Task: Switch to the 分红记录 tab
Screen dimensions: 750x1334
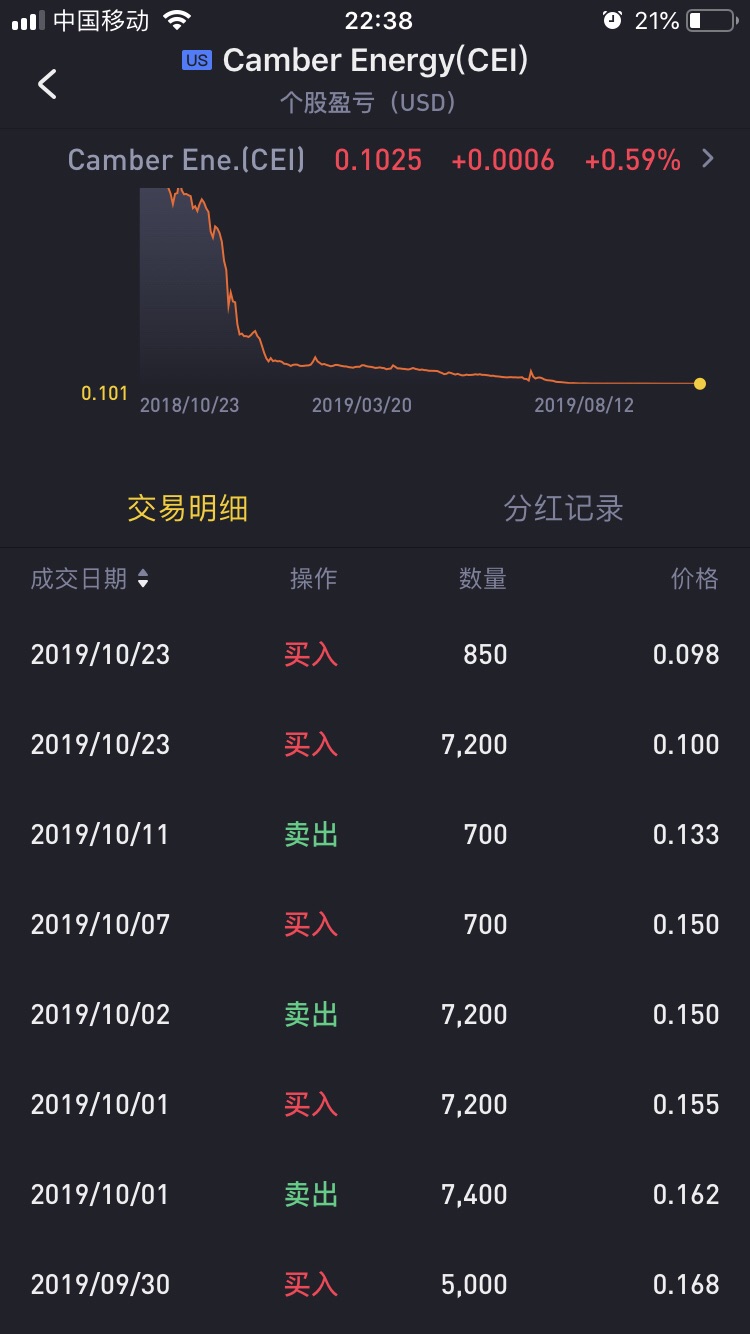Action: pos(563,508)
